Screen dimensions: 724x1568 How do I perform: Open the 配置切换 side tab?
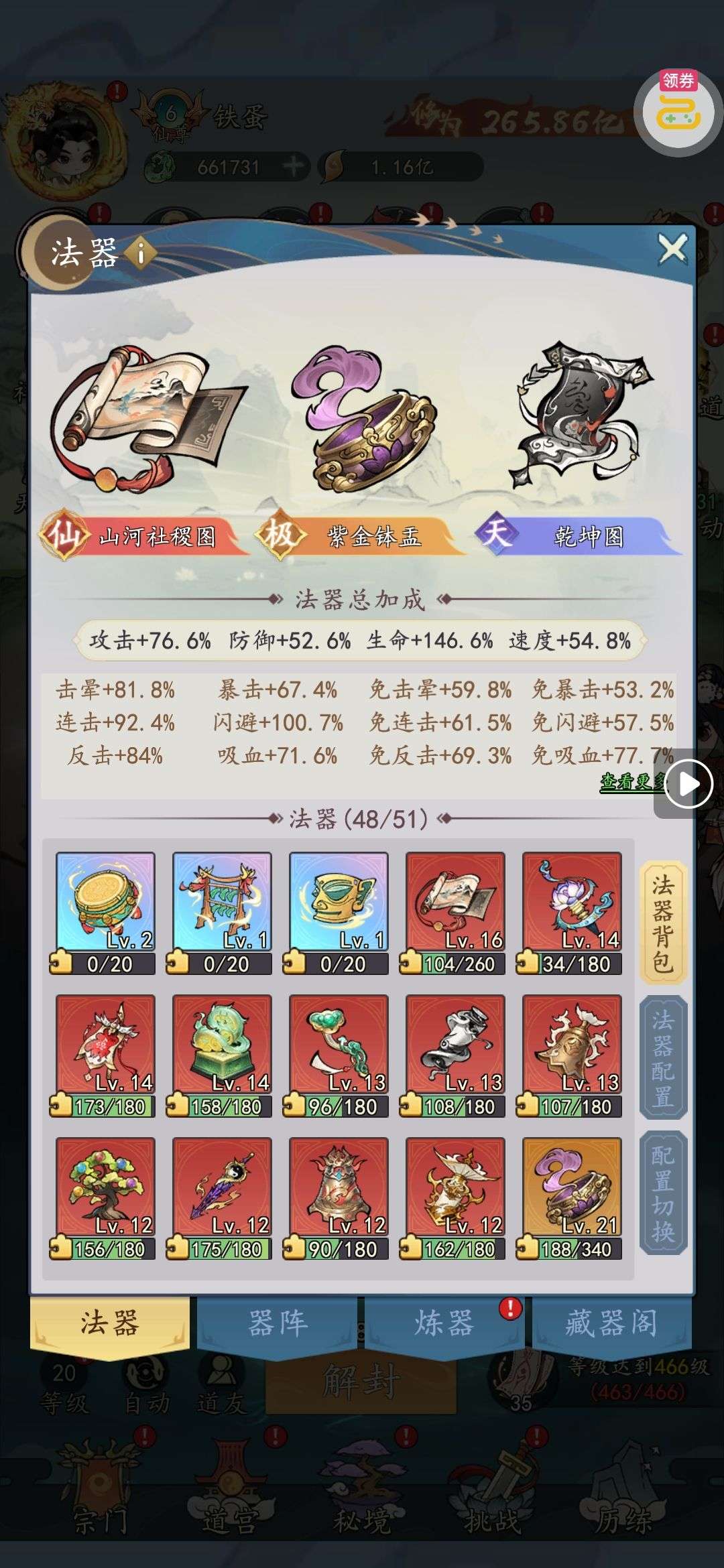[663, 1192]
